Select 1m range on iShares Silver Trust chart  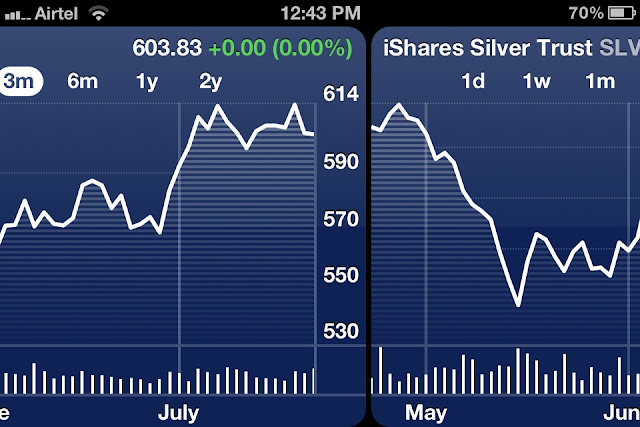pos(600,81)
